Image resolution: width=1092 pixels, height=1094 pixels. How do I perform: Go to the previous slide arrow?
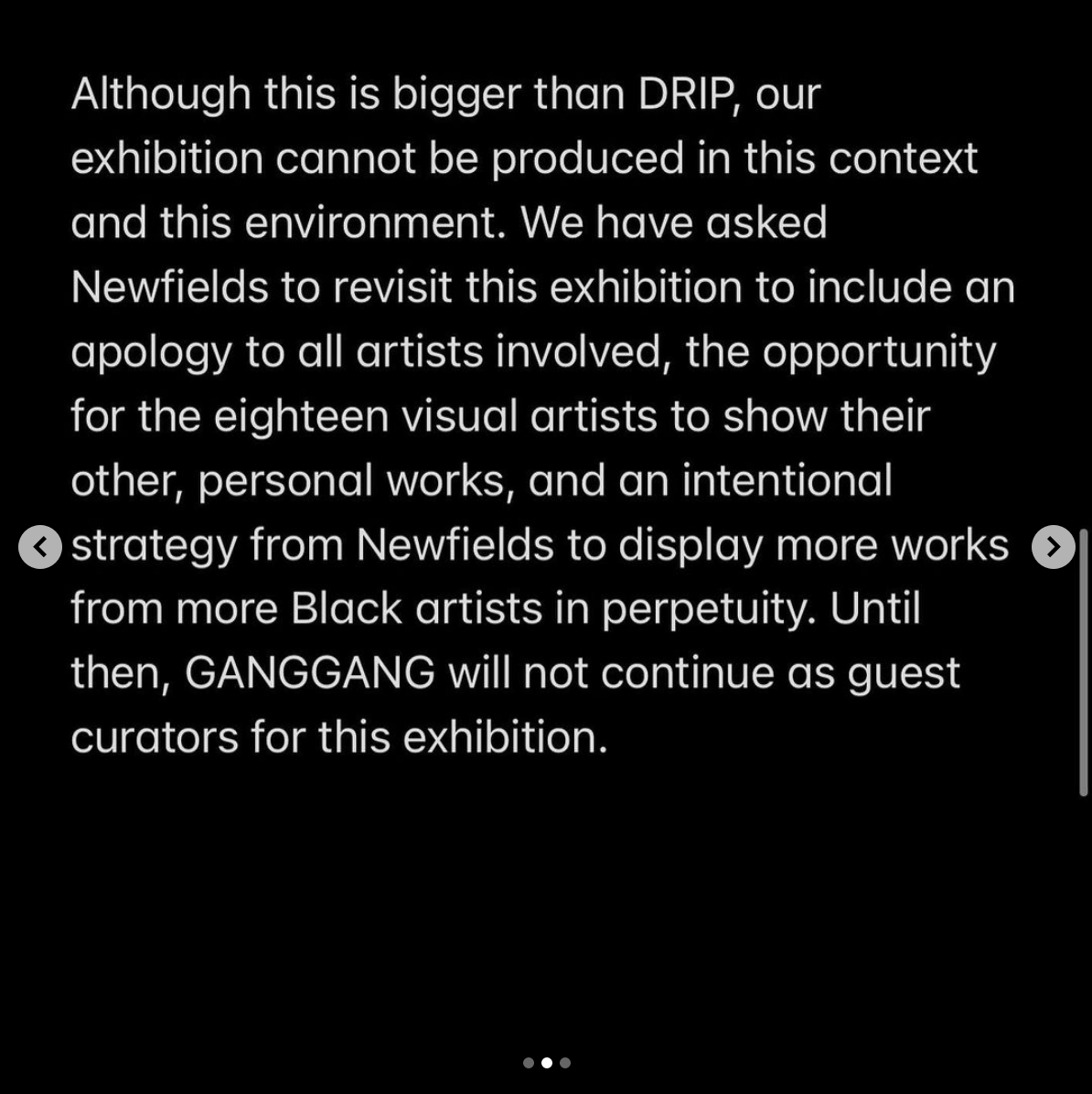[x=40, y=547]
